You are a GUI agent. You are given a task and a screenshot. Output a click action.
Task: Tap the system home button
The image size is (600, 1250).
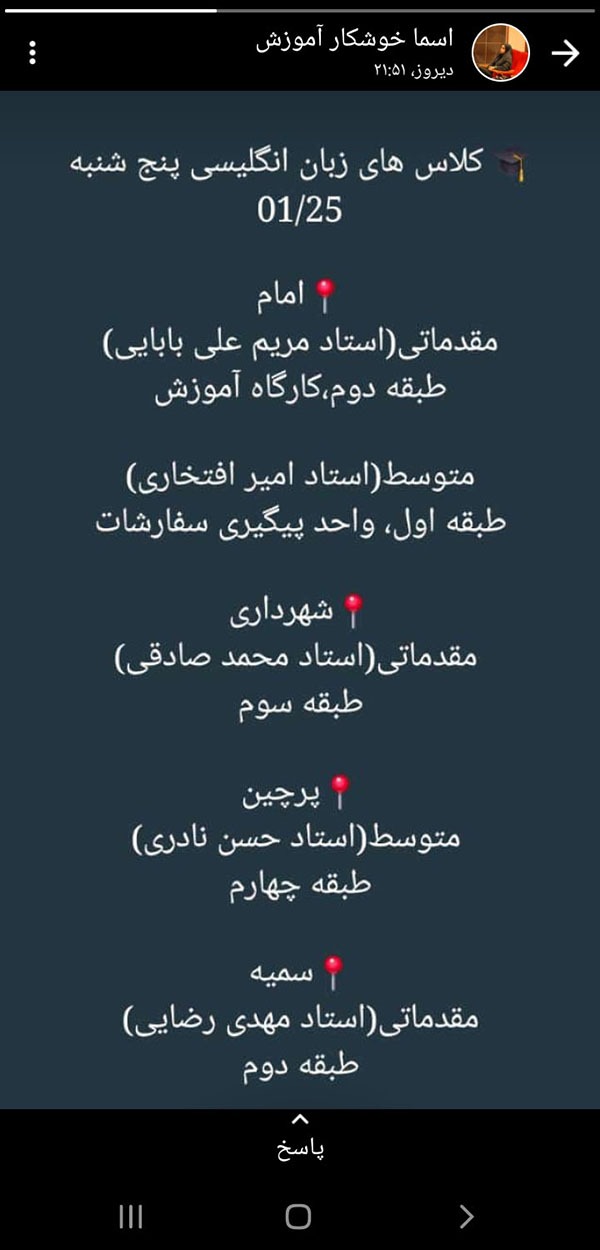[x=298, y=1215]
